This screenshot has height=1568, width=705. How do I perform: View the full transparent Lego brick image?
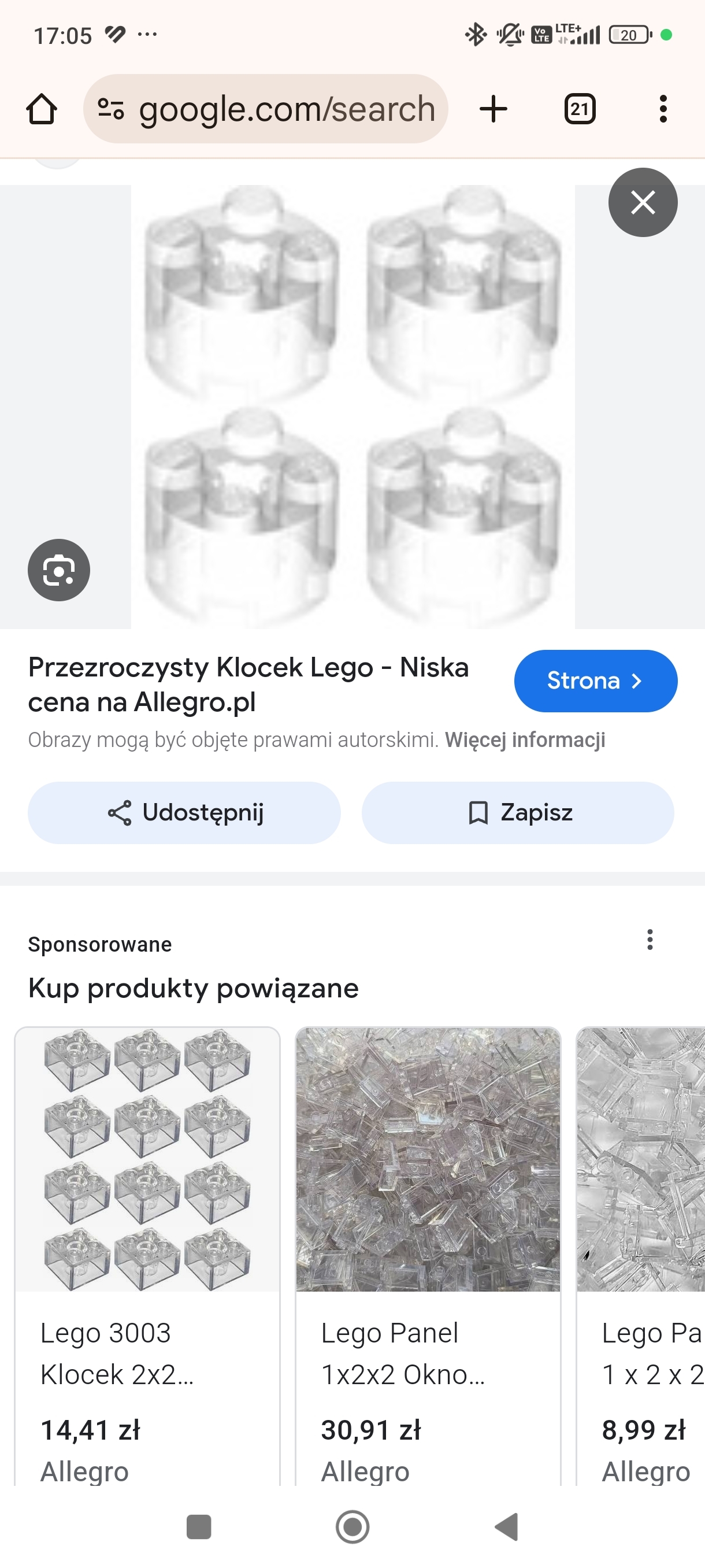tap(353, 406)
